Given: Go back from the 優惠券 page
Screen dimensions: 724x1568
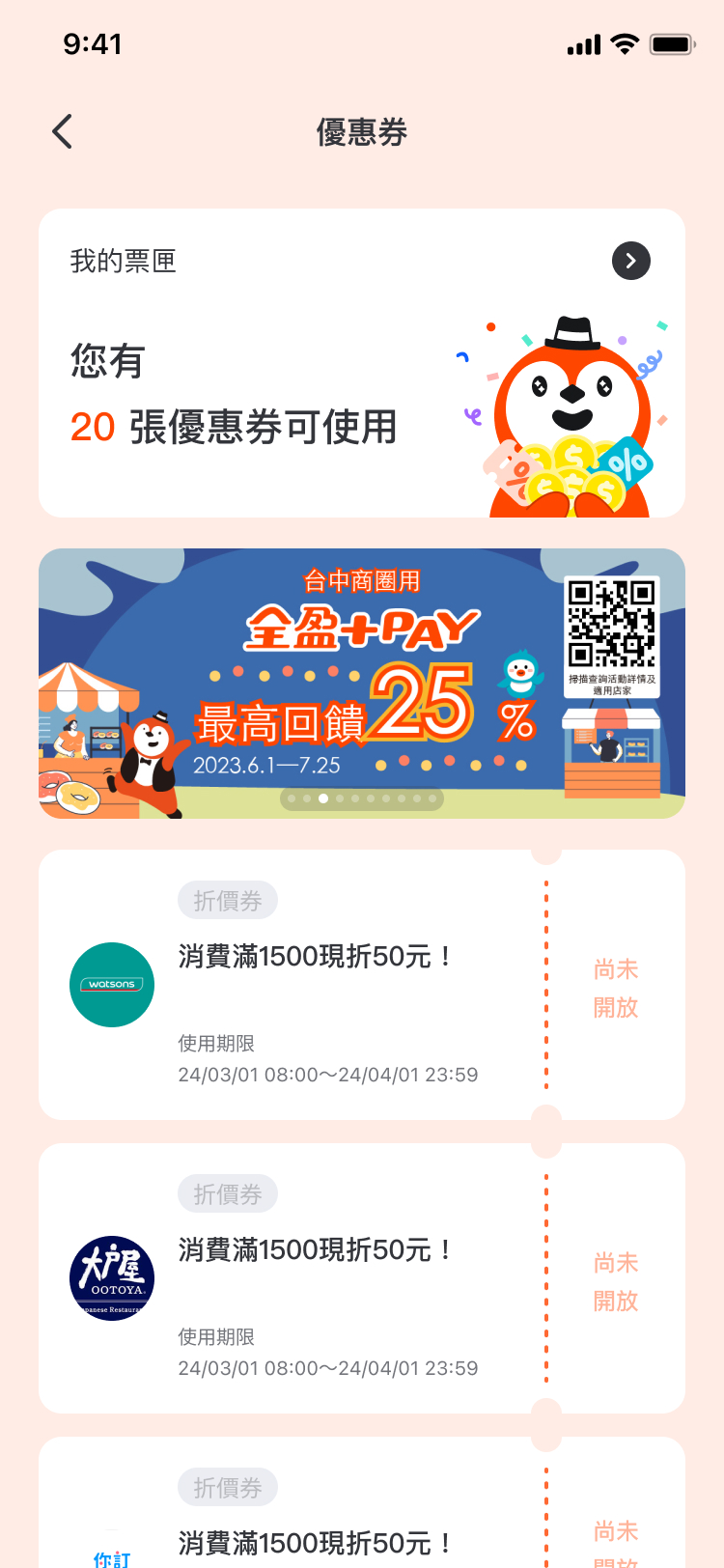Looking at the screenshot, I should coord(63,131).
